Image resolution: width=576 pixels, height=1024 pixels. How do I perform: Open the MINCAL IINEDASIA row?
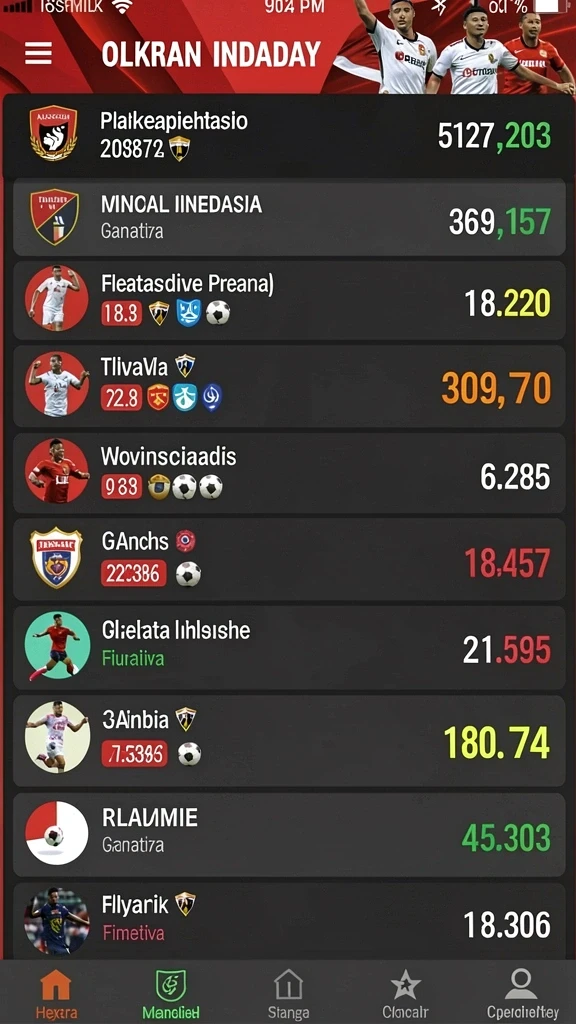pyautogui.click(x=289, y=217)
